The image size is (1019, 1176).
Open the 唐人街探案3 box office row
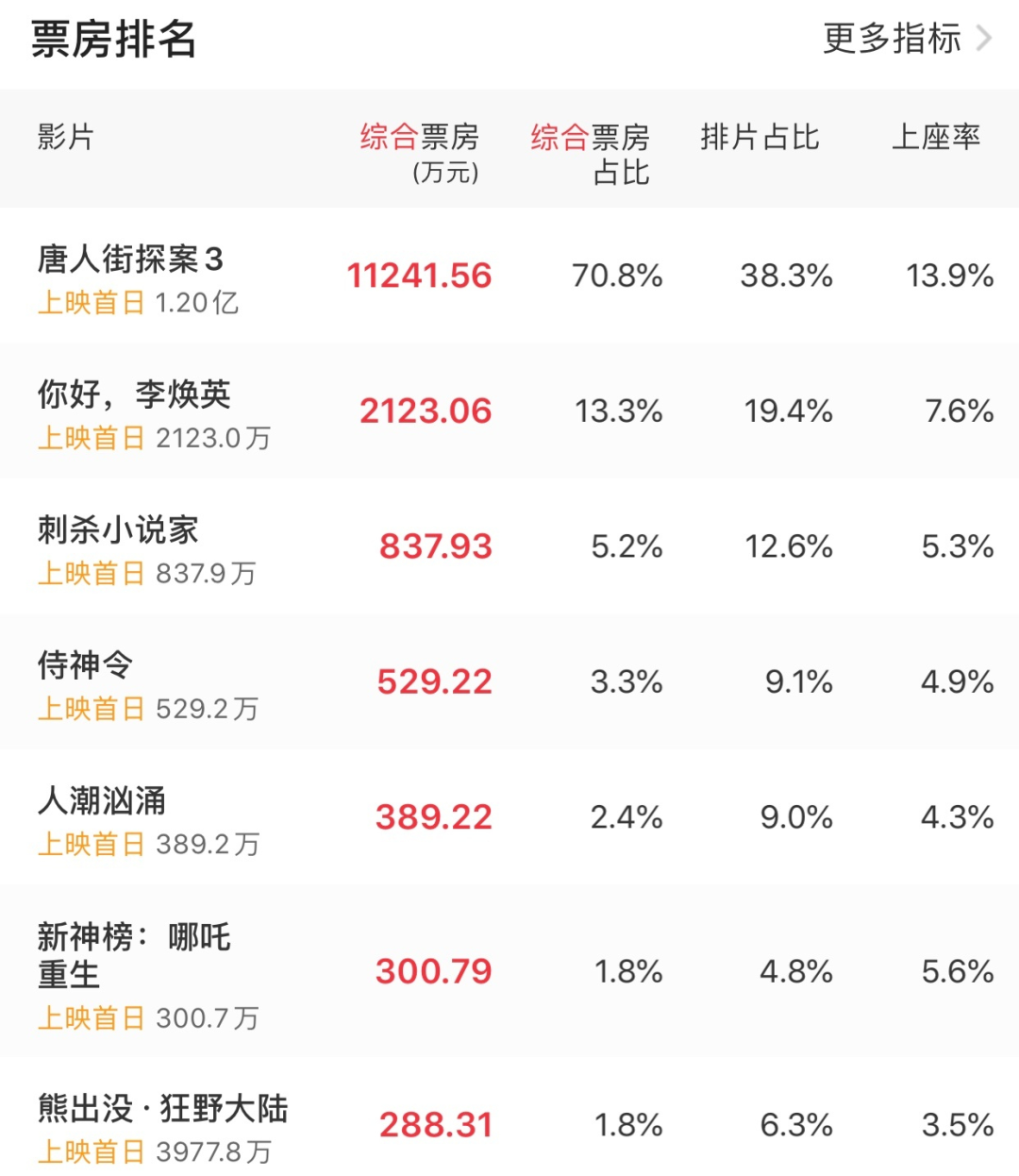(130, 259)
